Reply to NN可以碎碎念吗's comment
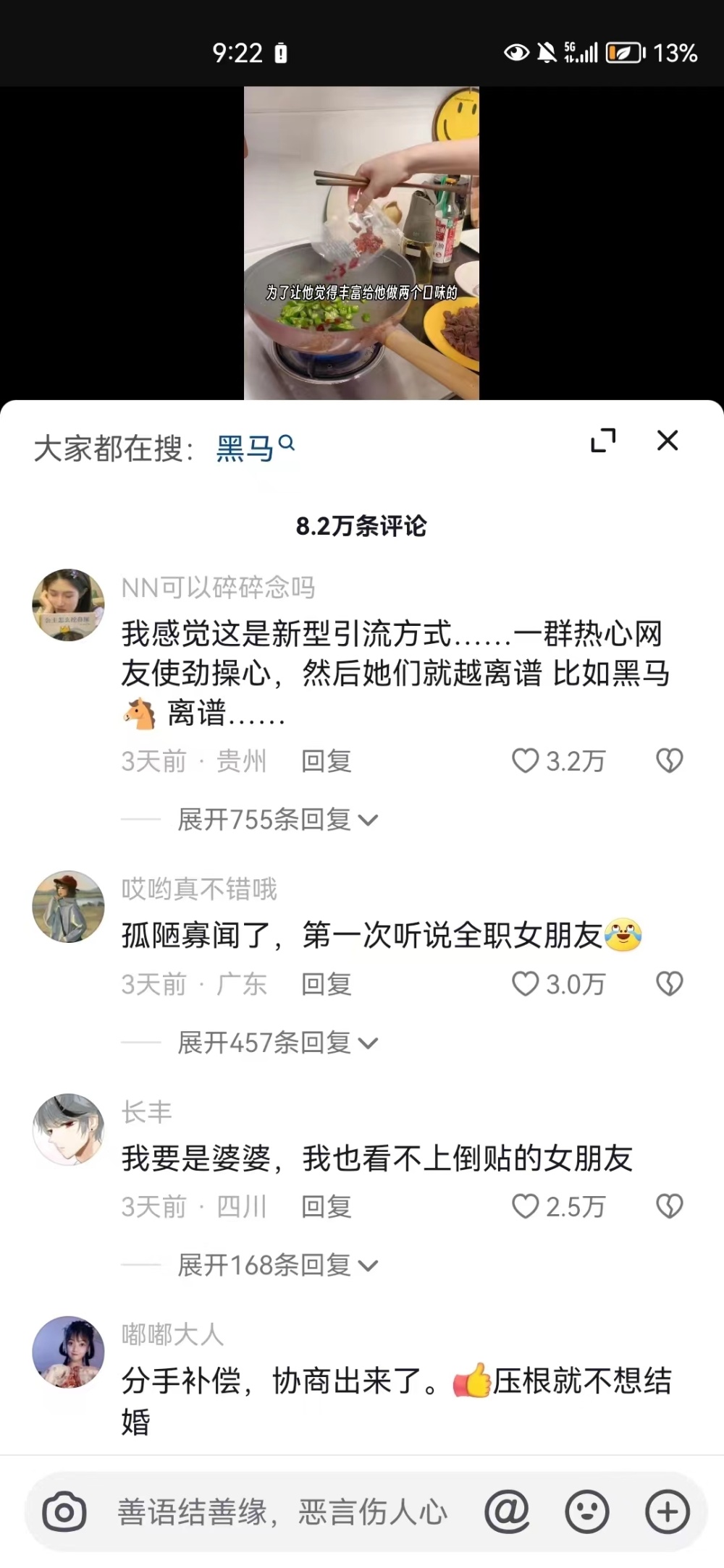 (326, 761)
